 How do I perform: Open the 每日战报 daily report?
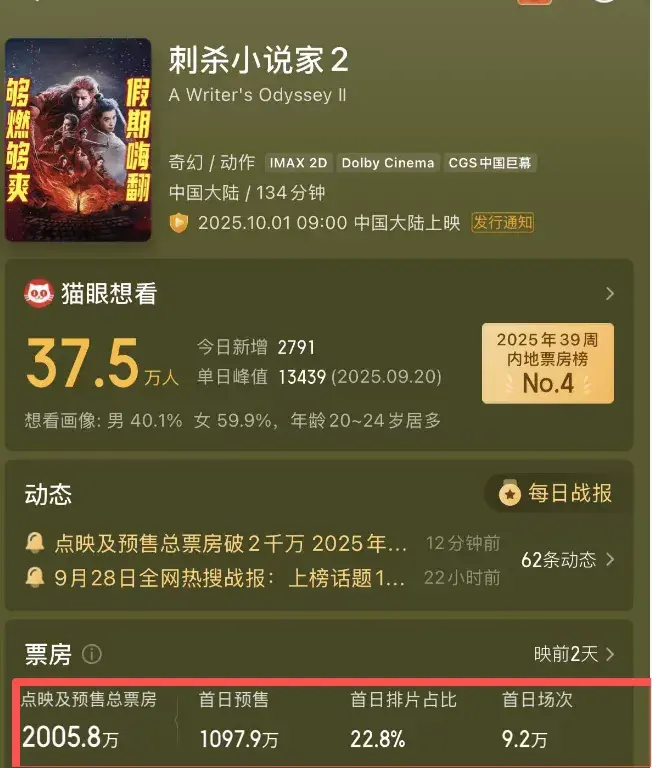click(557, 493)
